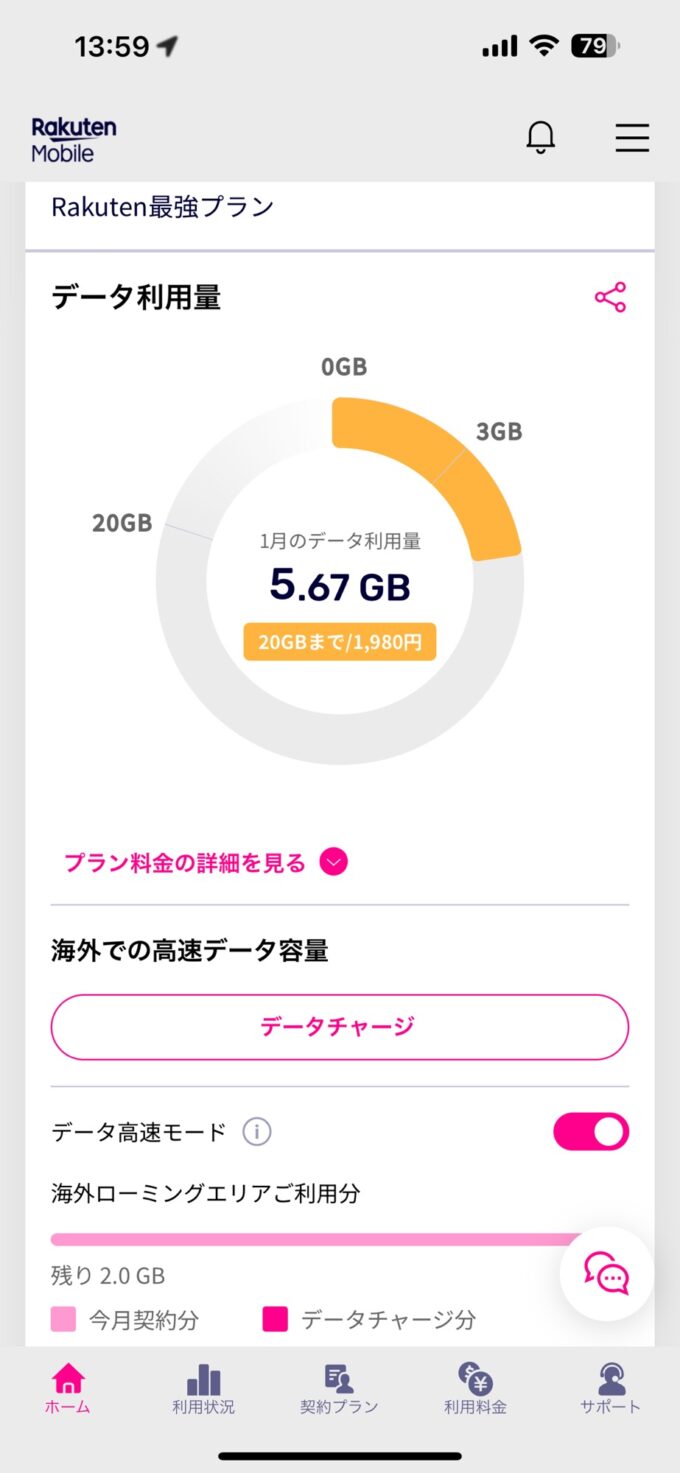The image size is (680, 1473).
Task: Open the データ高速モード info icon
Action: [257, 1132]
